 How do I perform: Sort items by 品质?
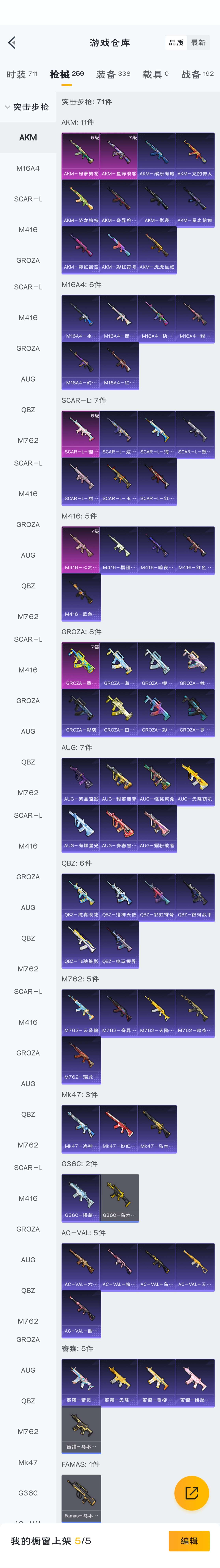click(176, 43)
